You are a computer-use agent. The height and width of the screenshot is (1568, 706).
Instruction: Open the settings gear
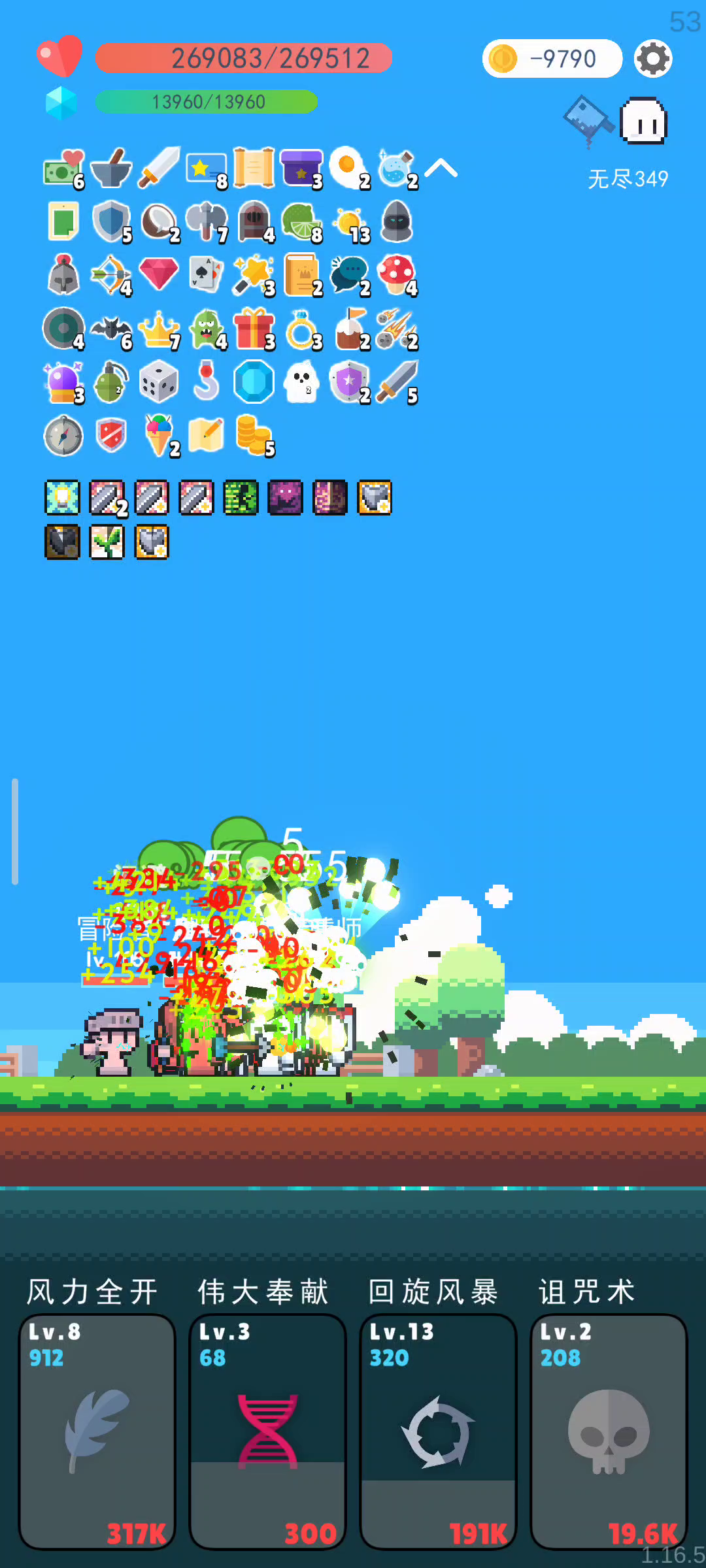tap(653, 59)
